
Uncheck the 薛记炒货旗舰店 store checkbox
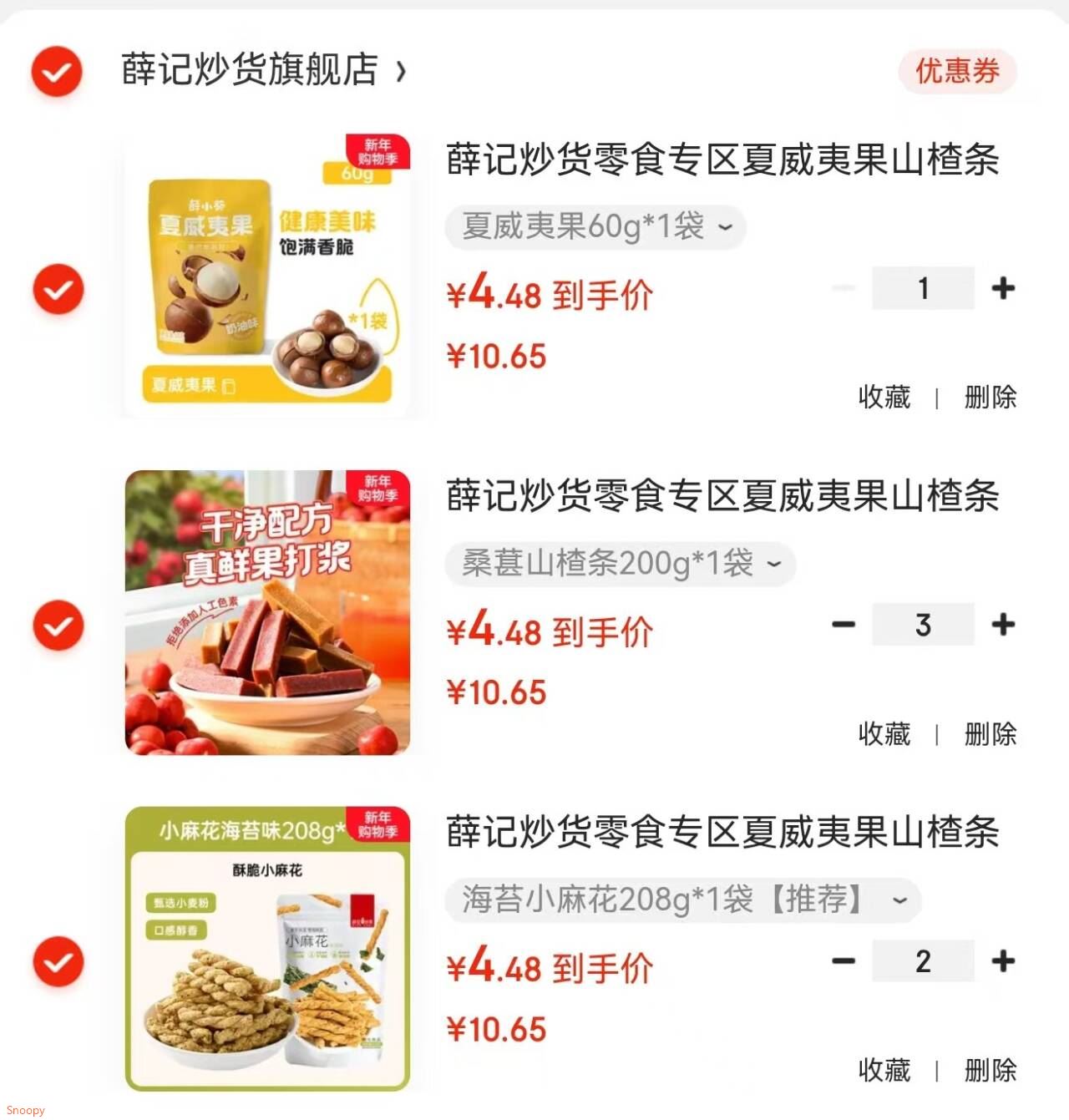pos(57,71)
